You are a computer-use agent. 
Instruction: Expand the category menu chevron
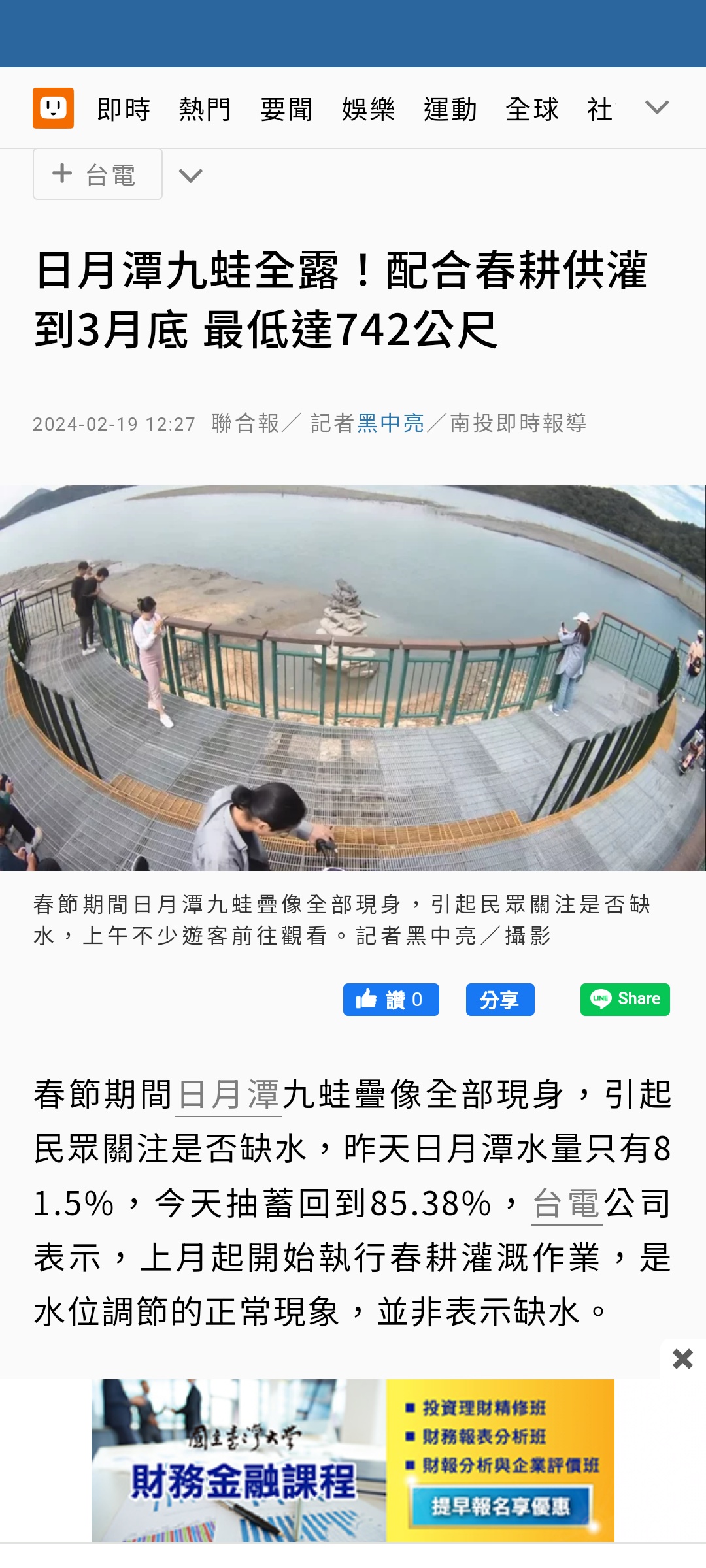(656, 108)
